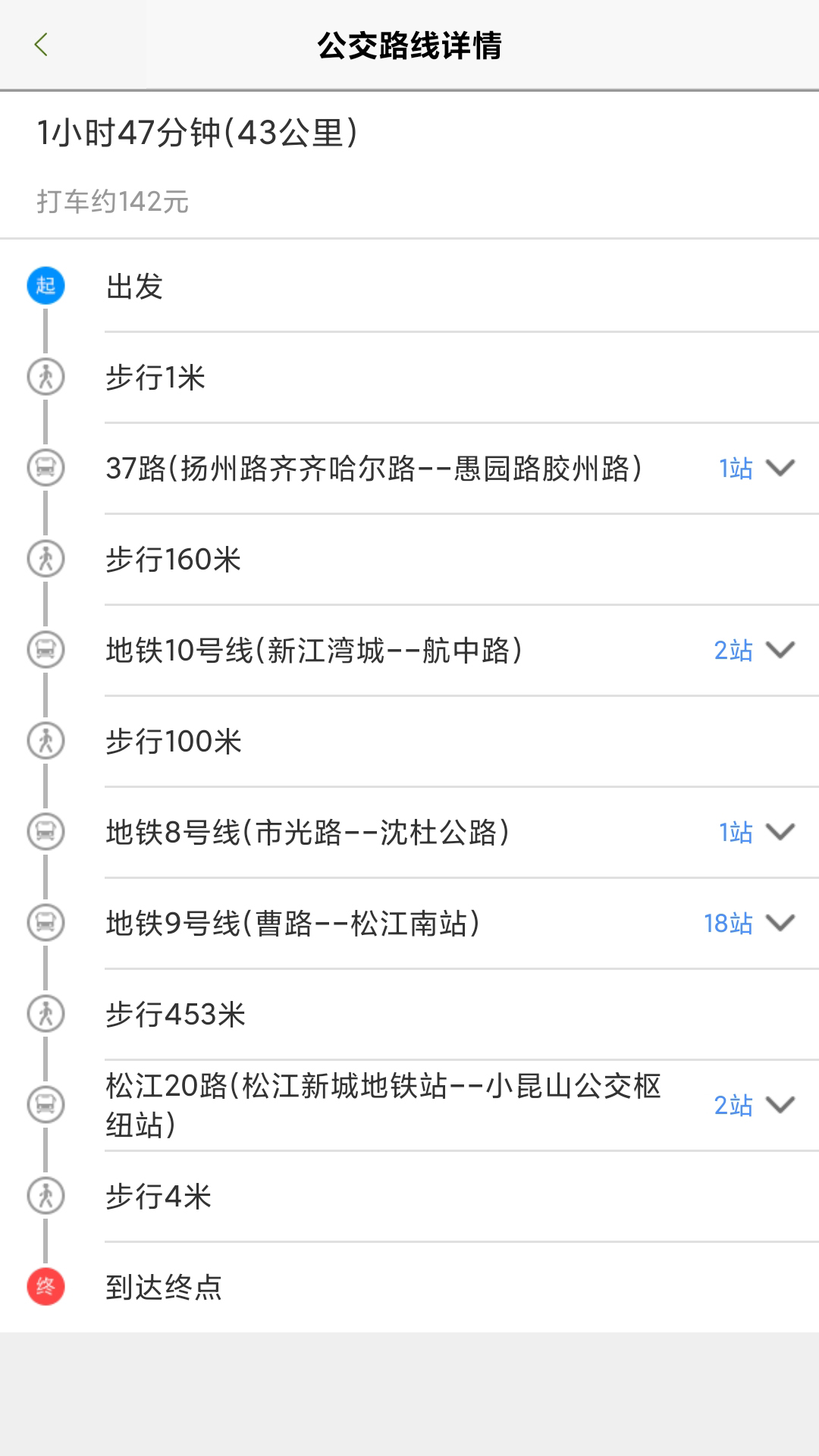Click the walking icon beside 步行160米

tap(46, 560)
